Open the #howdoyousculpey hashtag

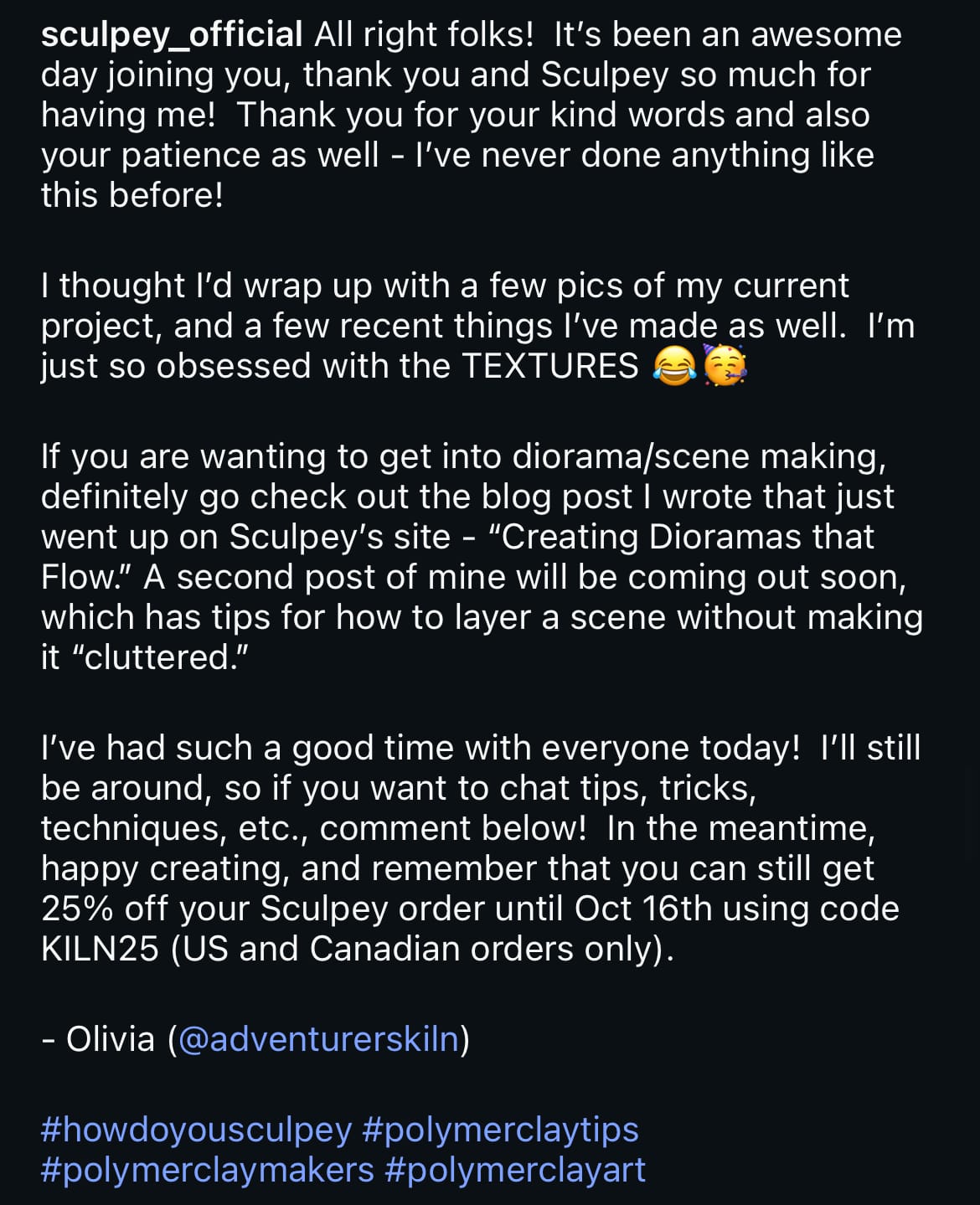pos(196,1130)
